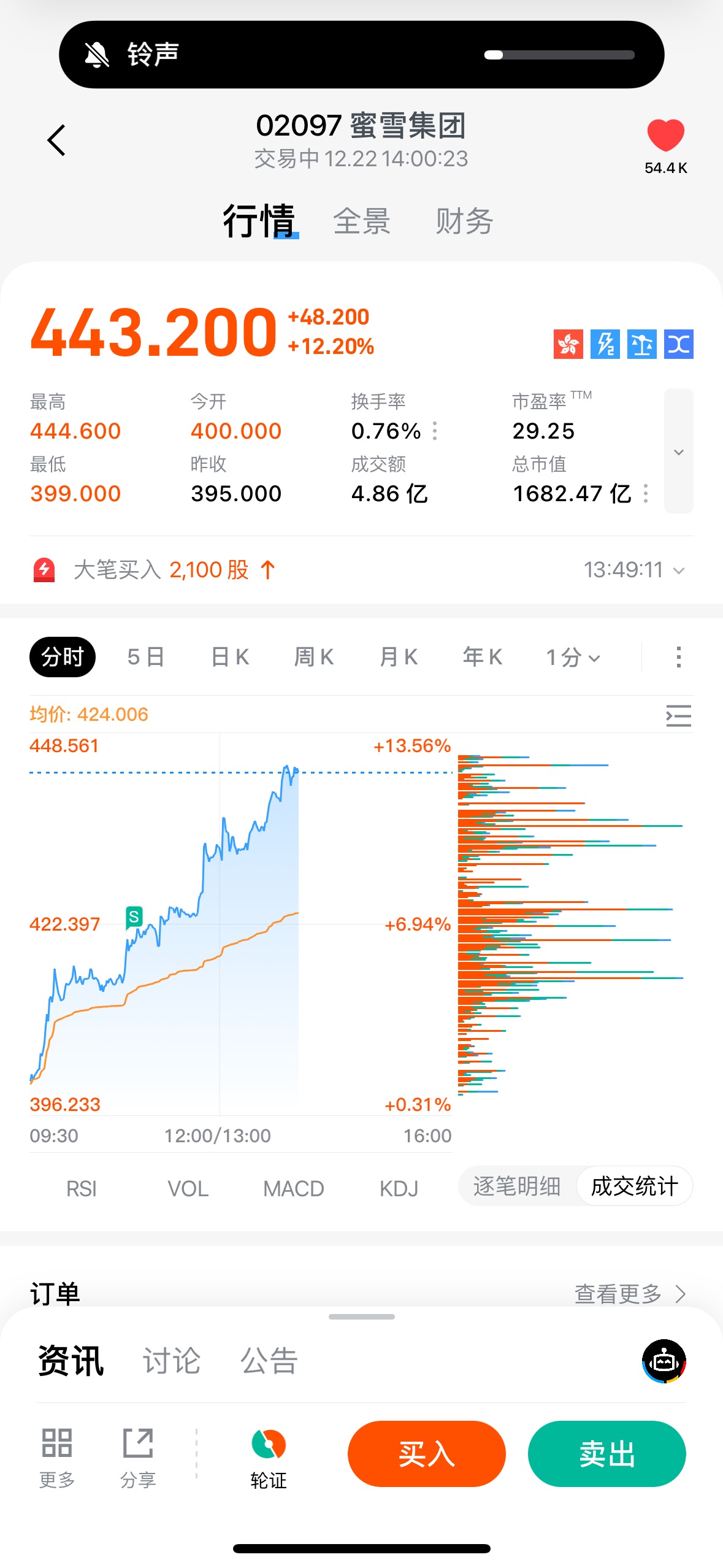Switch to the 全景 tab

361,221
